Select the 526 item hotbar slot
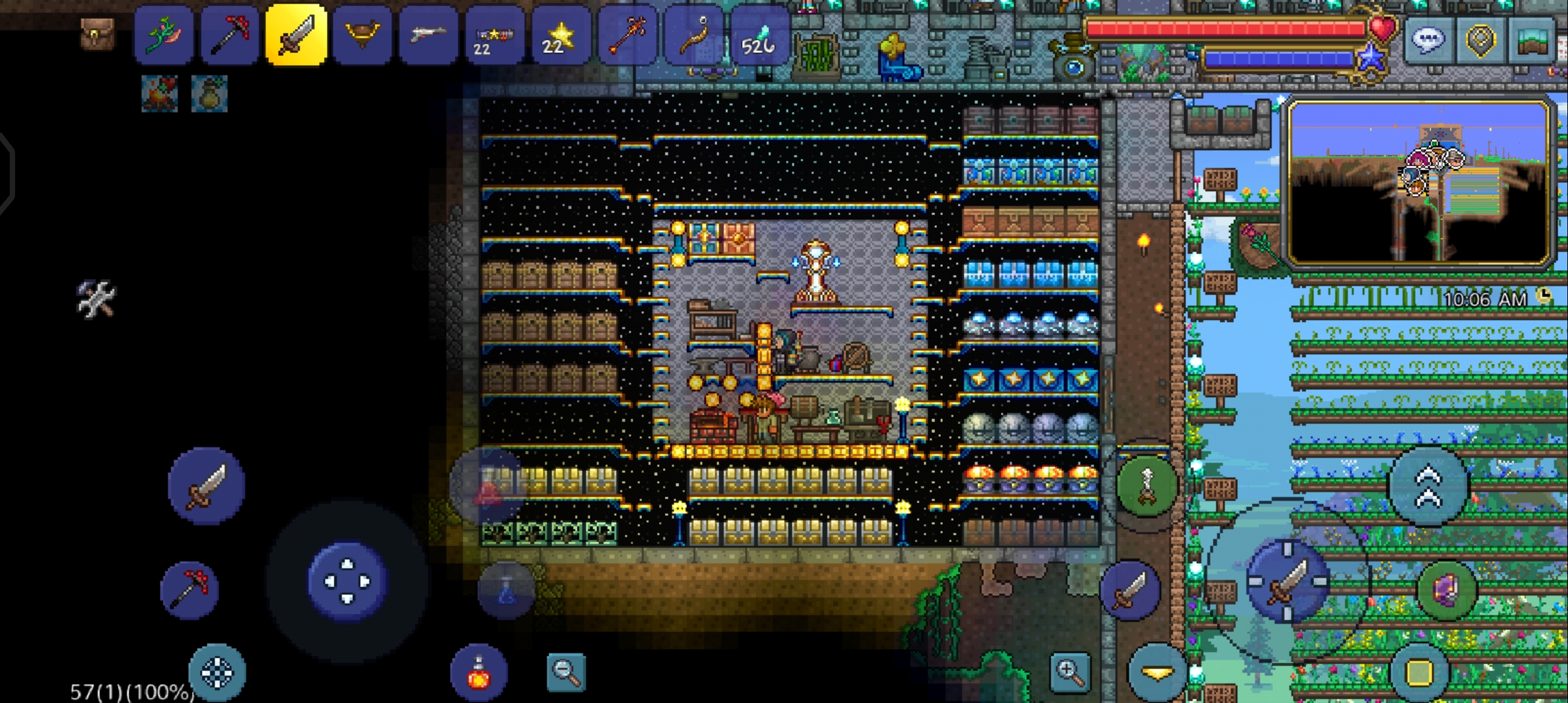 point(759,36)
